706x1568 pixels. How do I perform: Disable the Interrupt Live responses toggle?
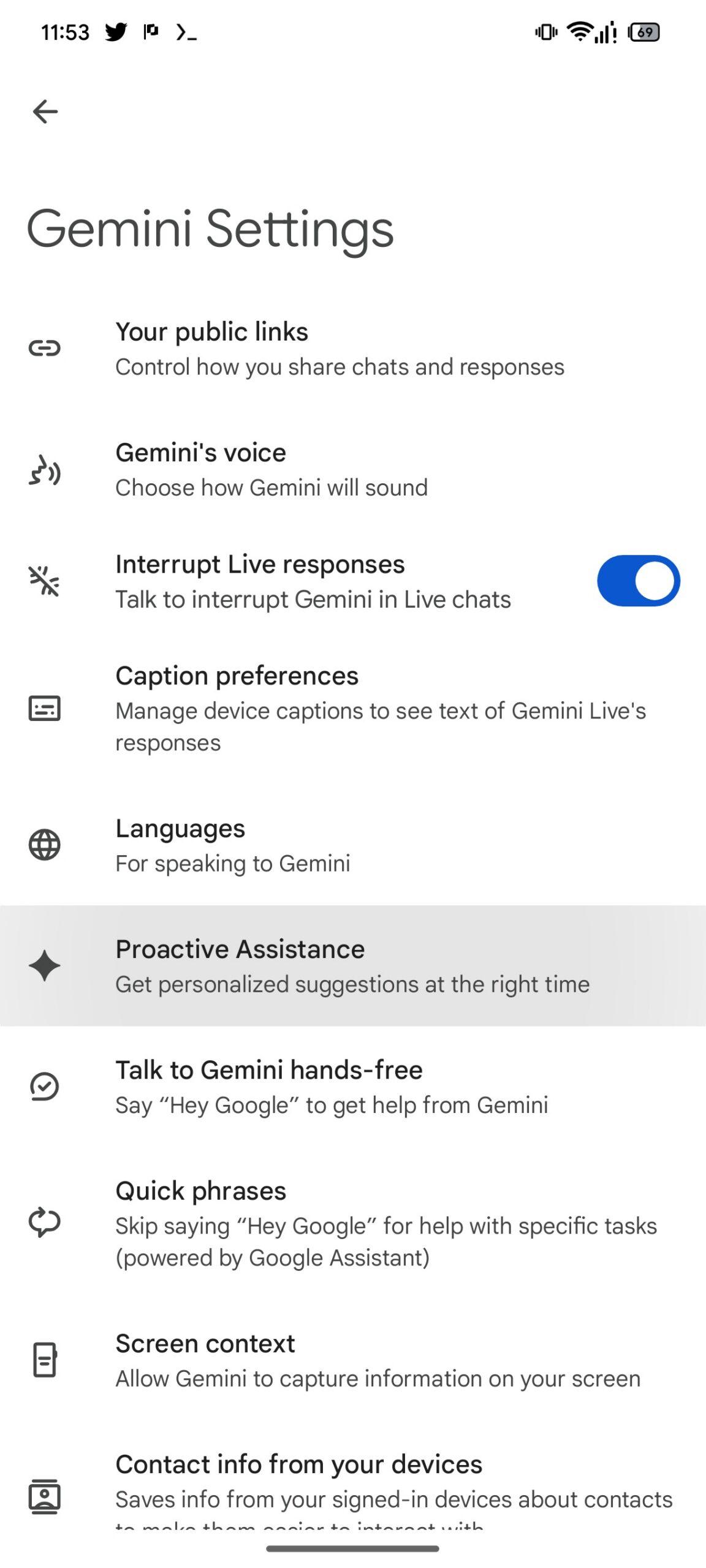tap(638, 580)
